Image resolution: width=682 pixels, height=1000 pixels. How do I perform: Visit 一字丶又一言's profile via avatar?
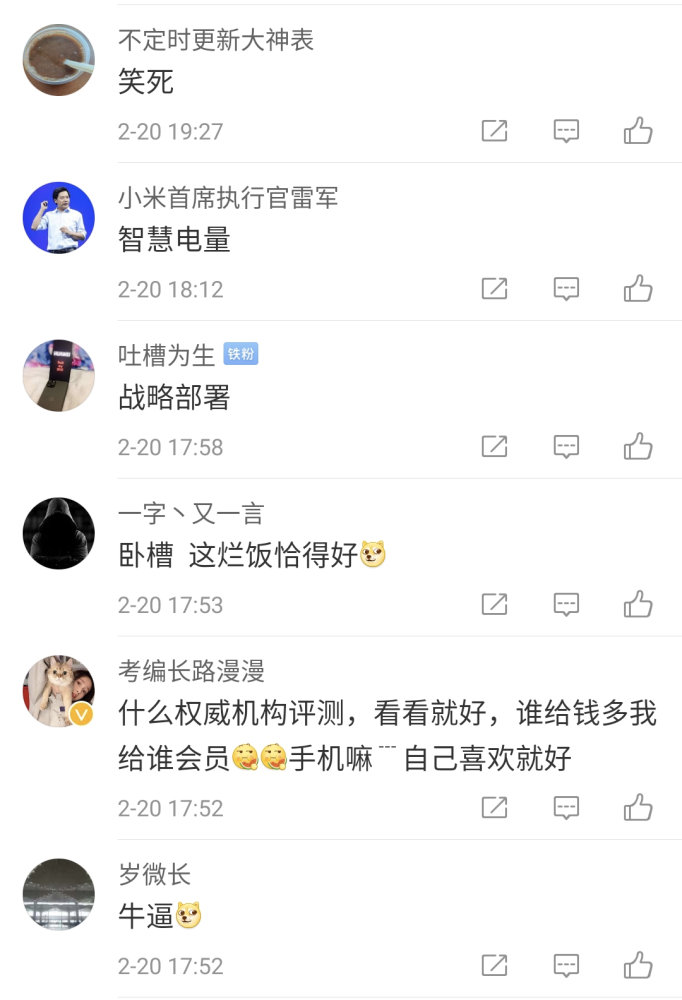coord(59,534)
